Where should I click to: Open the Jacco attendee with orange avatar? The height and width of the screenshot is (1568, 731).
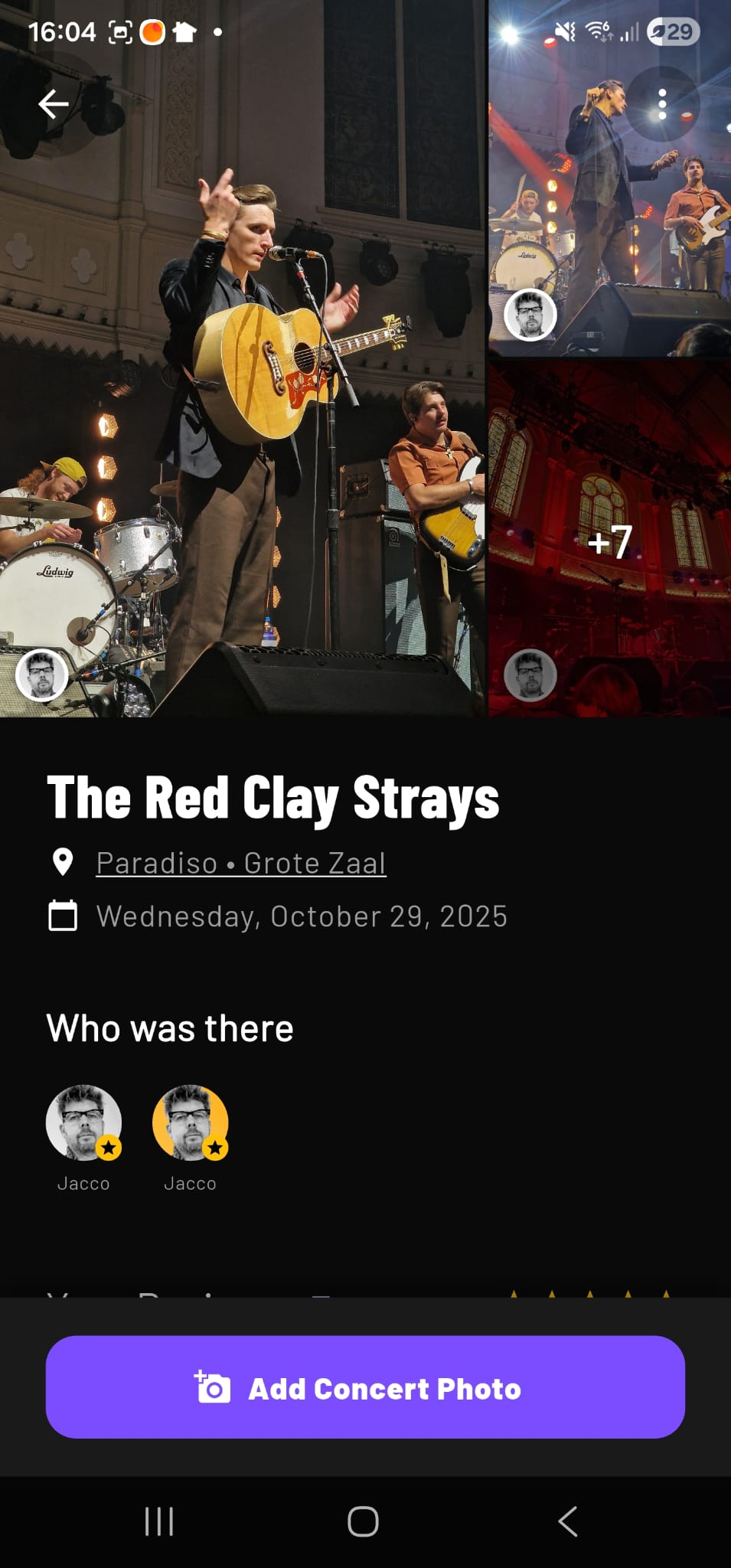190,1122
